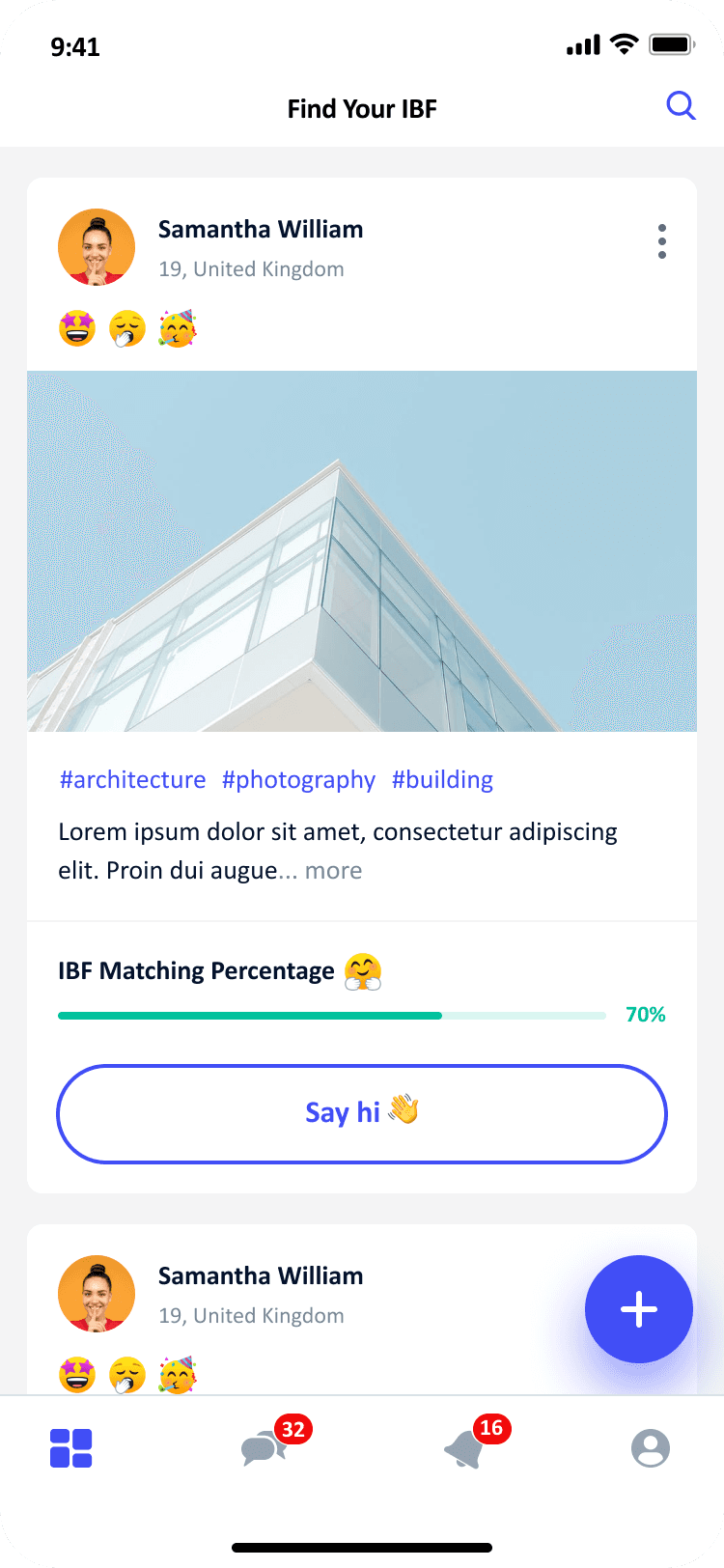Screen dimensions: 724x1568
Task: Open the #building hashtag
Action: [442, 780]
